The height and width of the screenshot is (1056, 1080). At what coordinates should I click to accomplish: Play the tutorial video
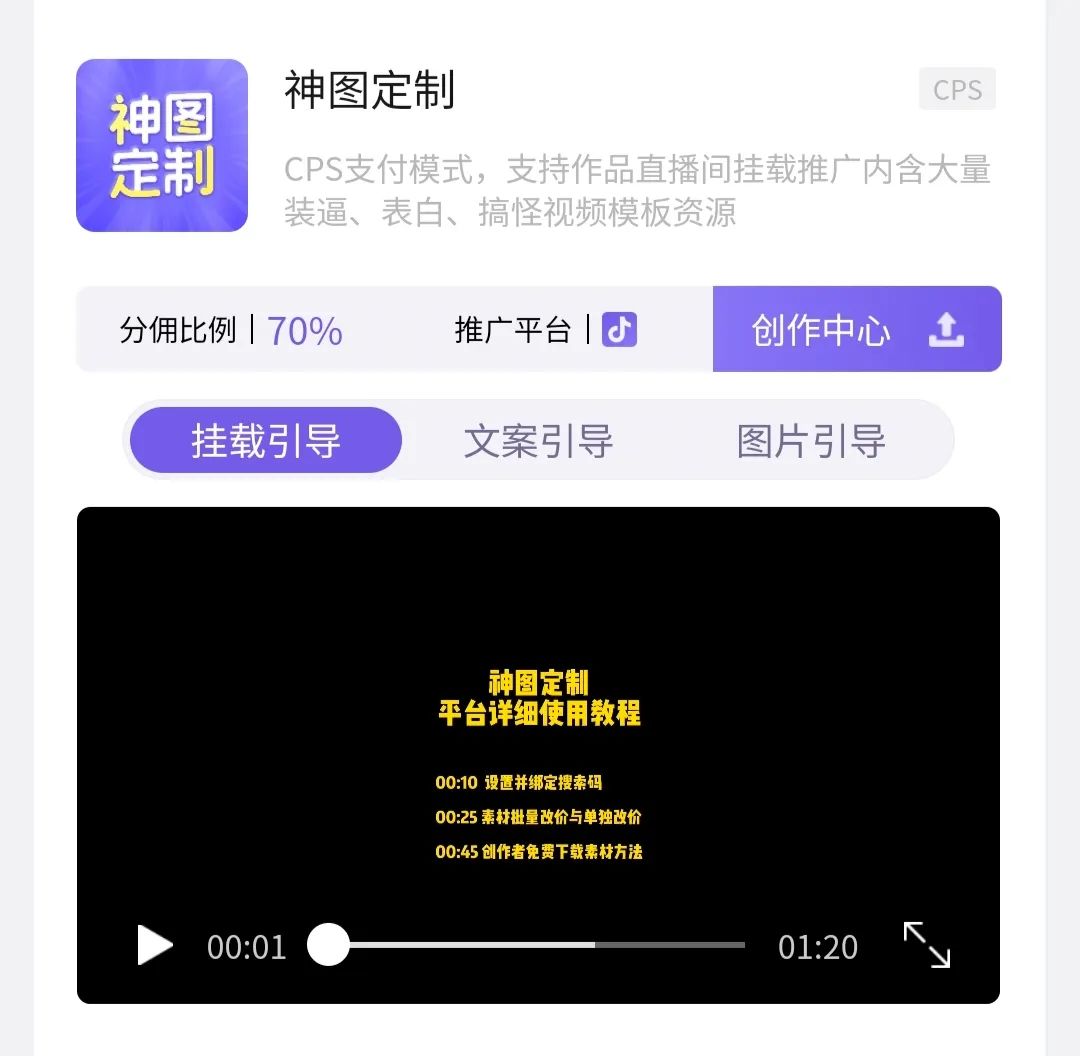(155, 945)
